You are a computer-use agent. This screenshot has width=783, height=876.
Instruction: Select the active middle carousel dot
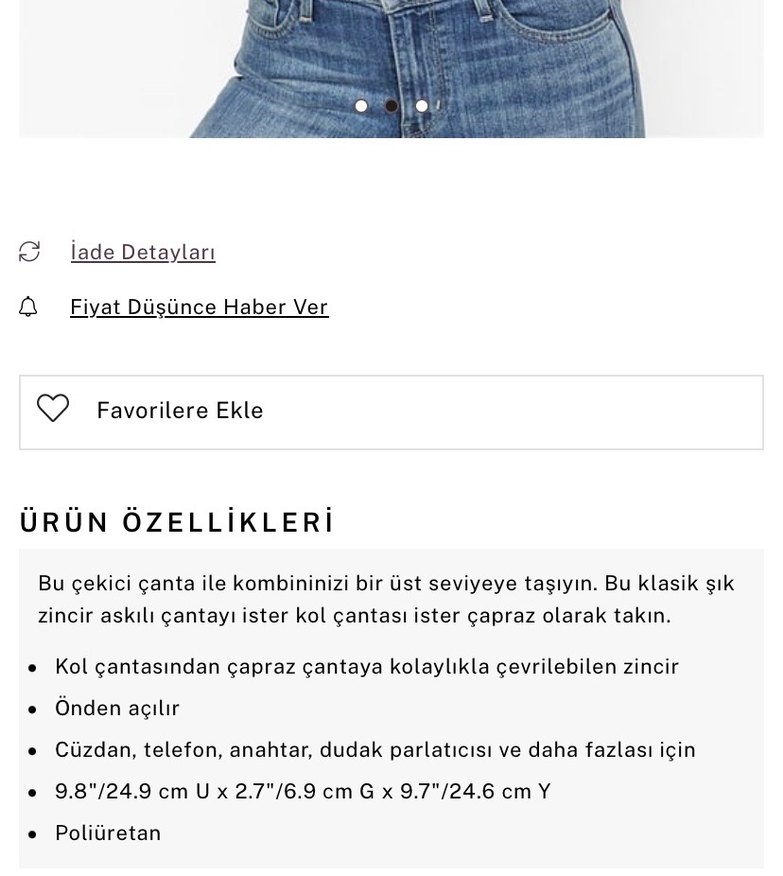[390, 104]
